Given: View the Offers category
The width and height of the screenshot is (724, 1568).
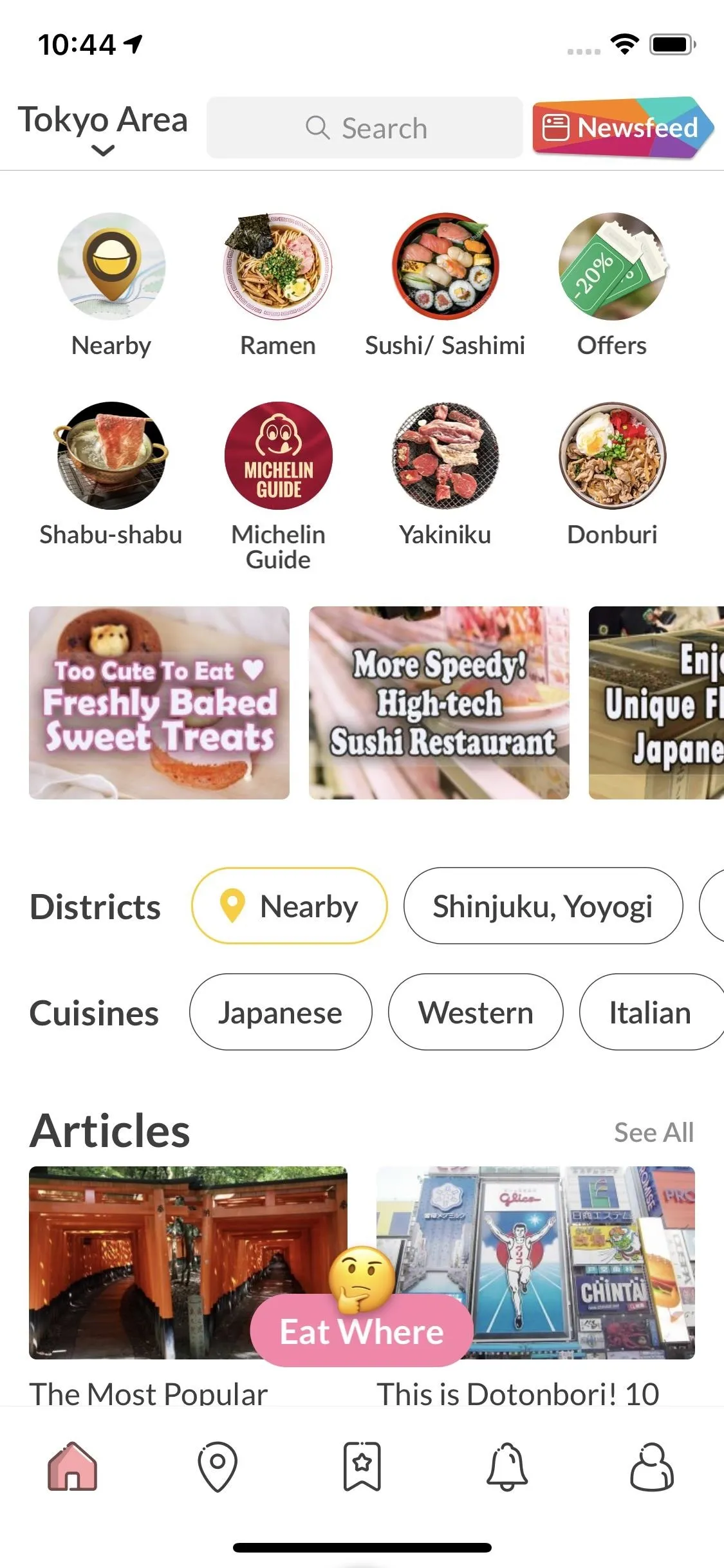Looking at the screenshot, I should (x=612, y=285).
